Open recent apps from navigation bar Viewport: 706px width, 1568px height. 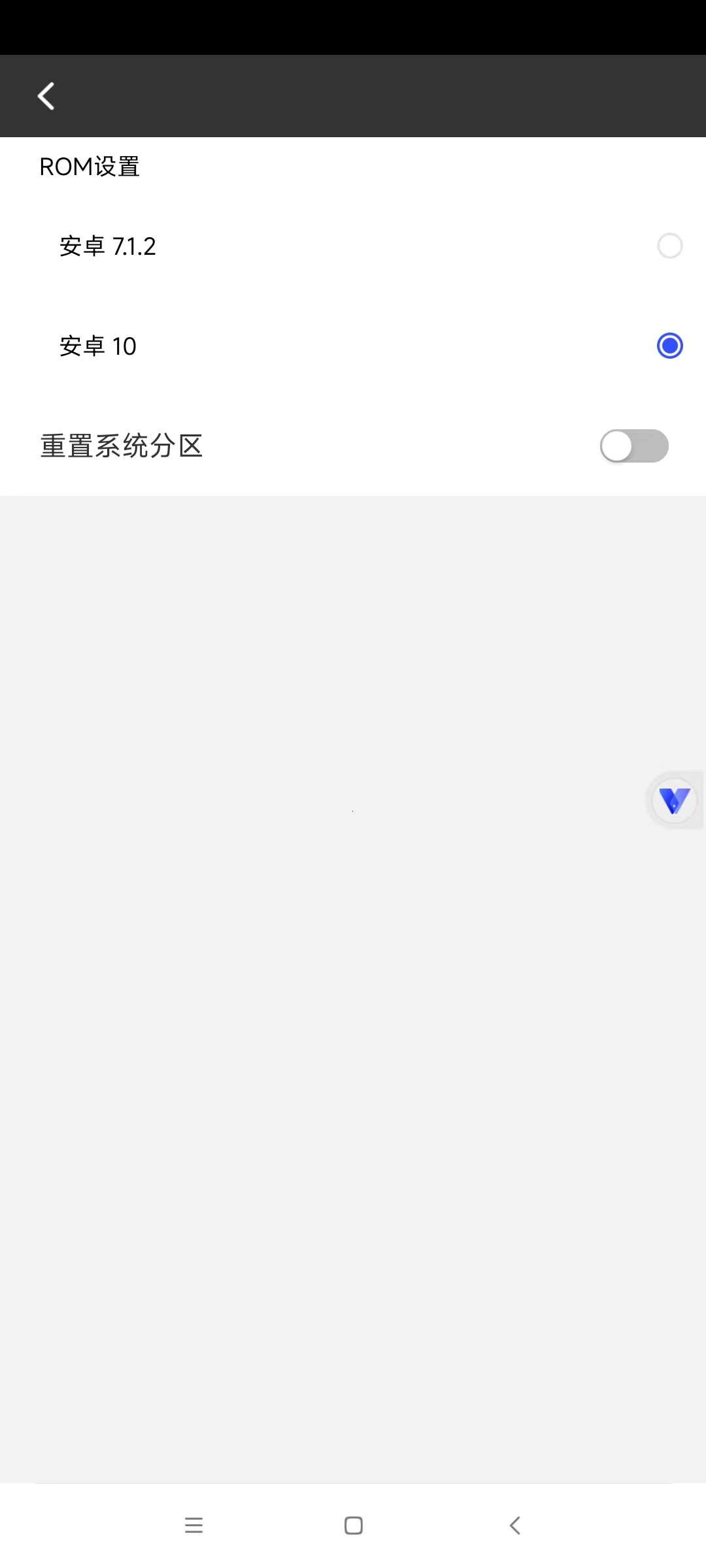(x=194, y=1526)
